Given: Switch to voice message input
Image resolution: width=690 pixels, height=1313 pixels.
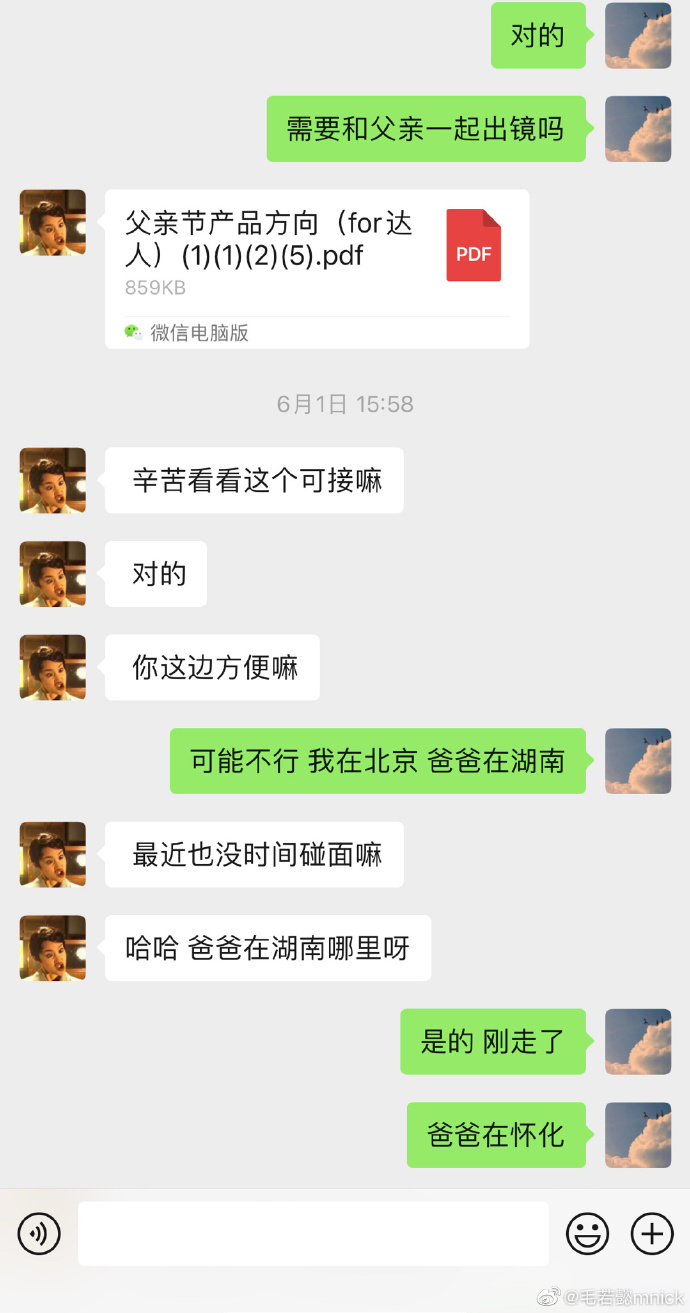Looking at the screenshot, I should pos(39,1234).
